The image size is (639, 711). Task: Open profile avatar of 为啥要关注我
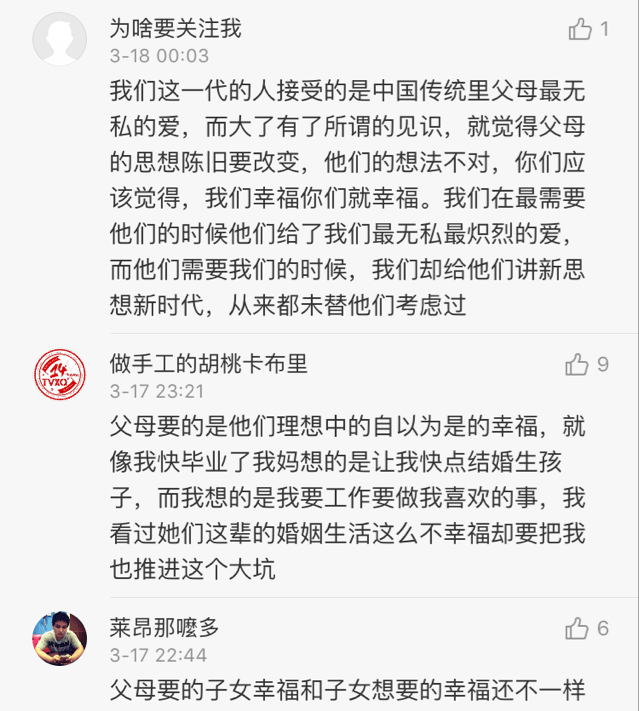[x=59, y=39]
